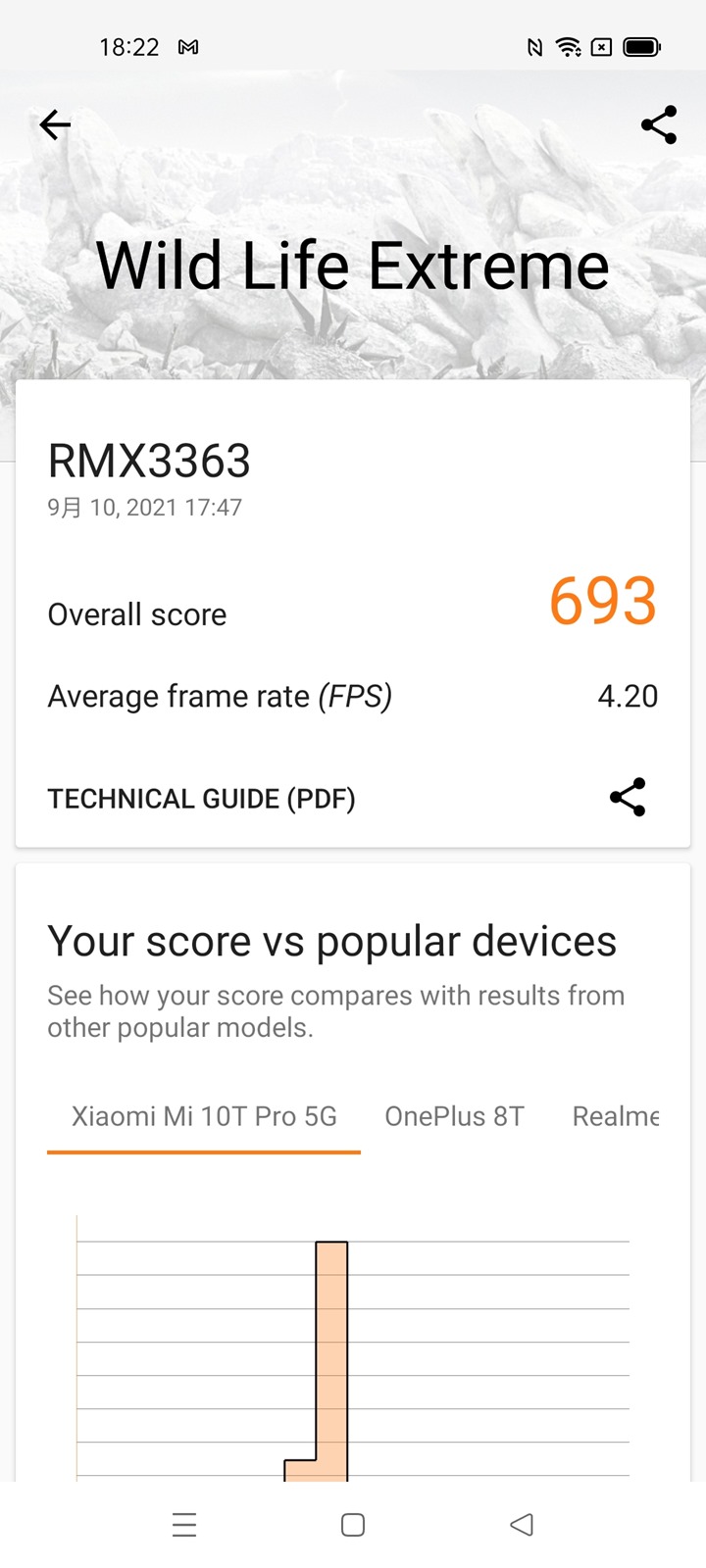The width and height of the screenshot is (706, 1568).
Task: Go to home screen via navigation bar
Action: point(353,1525)
